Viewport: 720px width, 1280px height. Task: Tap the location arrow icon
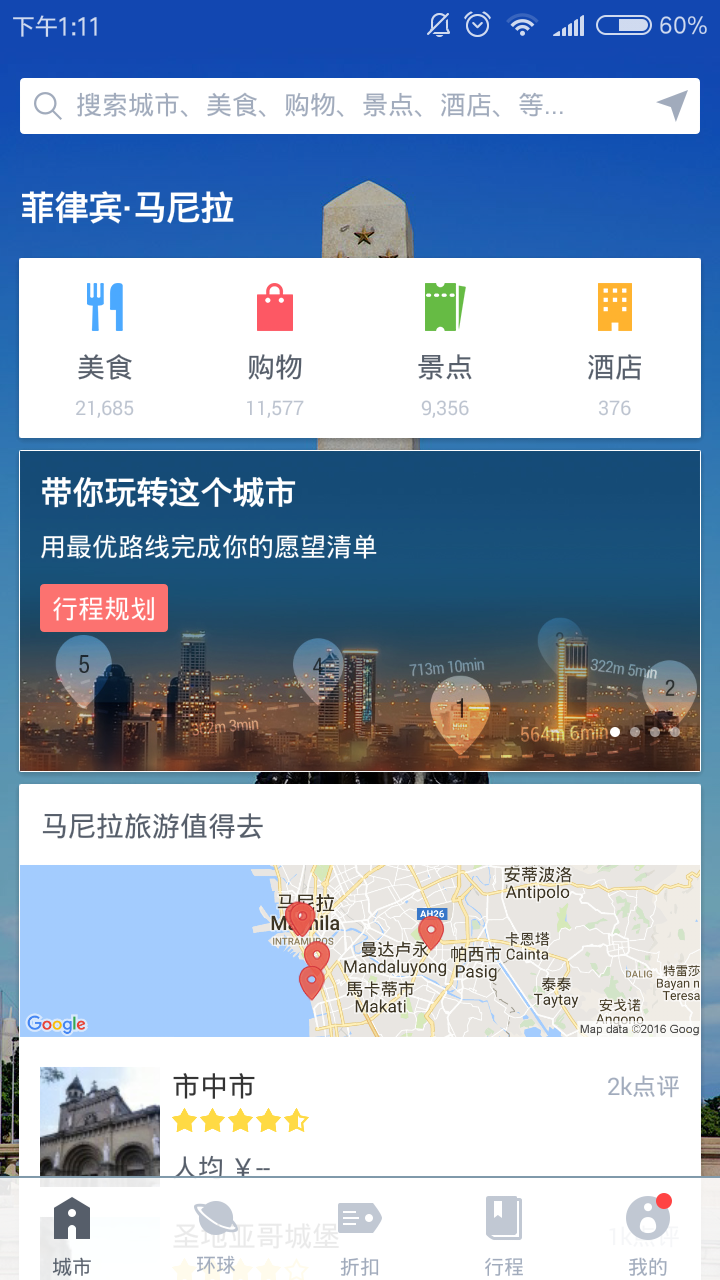pos(672,105)
